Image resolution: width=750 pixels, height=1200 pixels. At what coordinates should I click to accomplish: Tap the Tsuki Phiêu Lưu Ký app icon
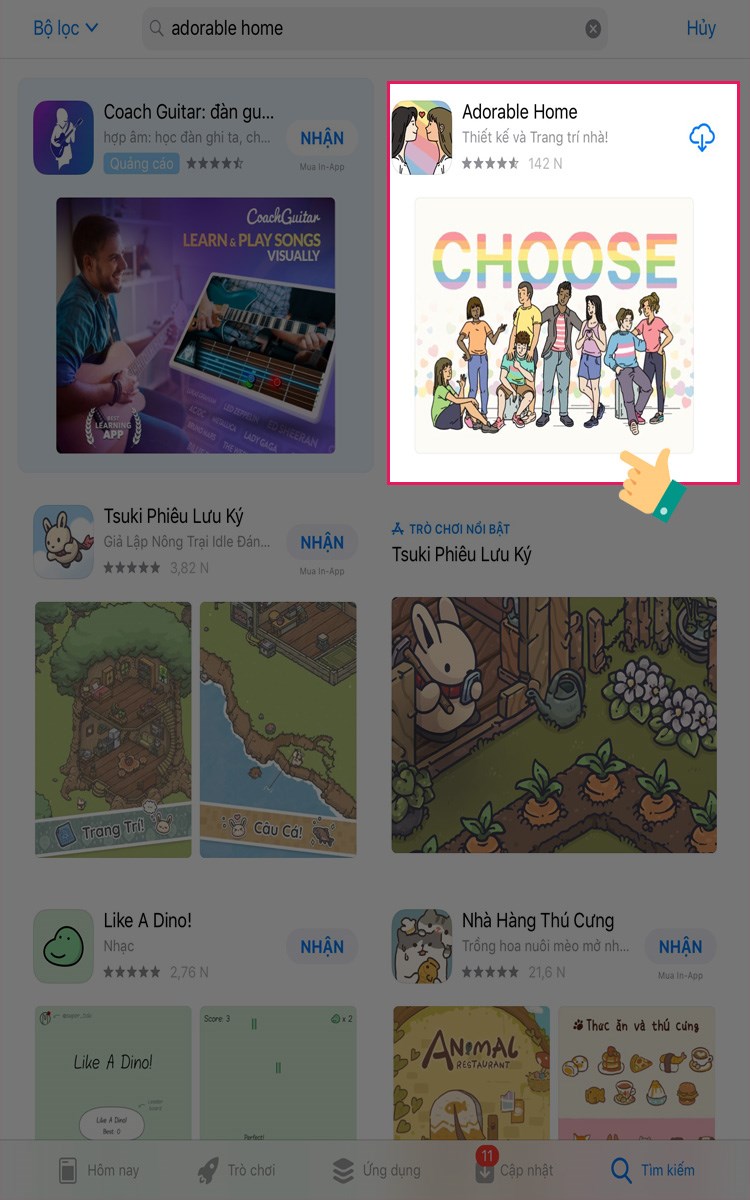click(63, 541)
